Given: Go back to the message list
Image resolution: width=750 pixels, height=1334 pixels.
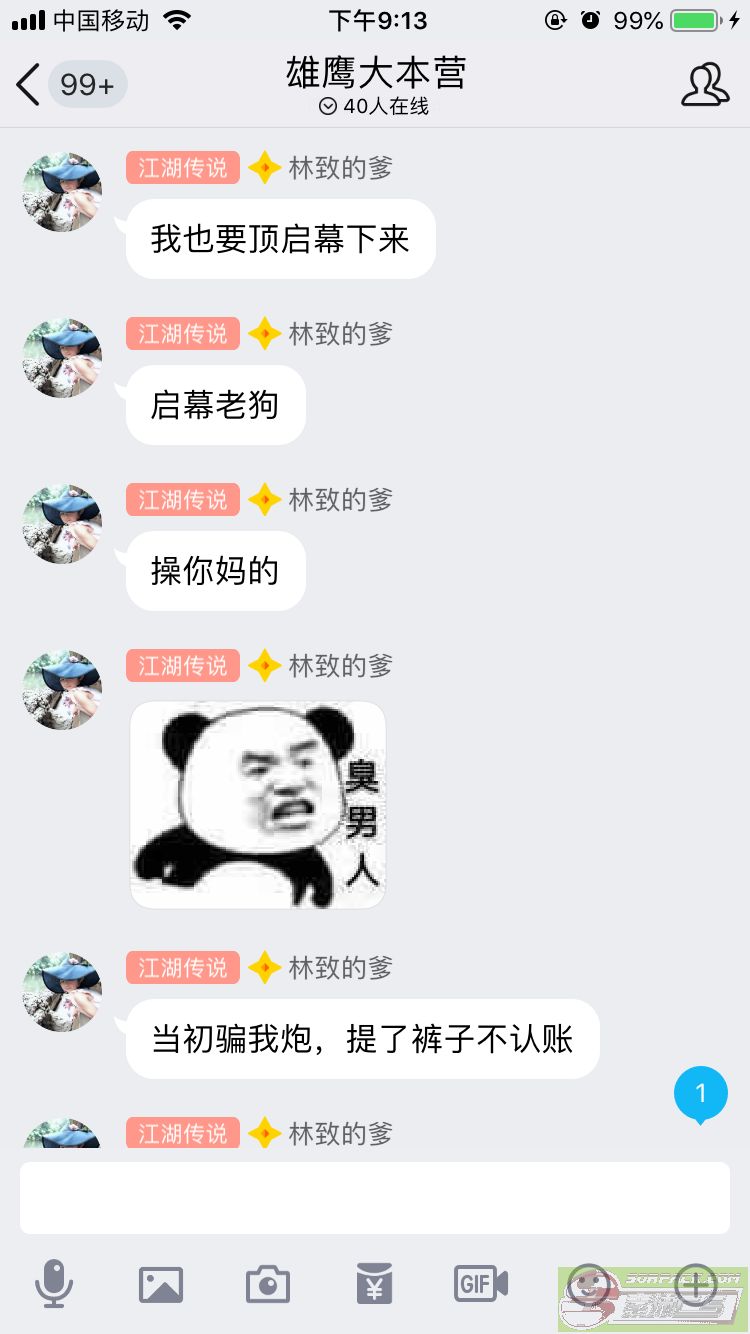Looking at the screenshot, I should [x=30, y=85].
